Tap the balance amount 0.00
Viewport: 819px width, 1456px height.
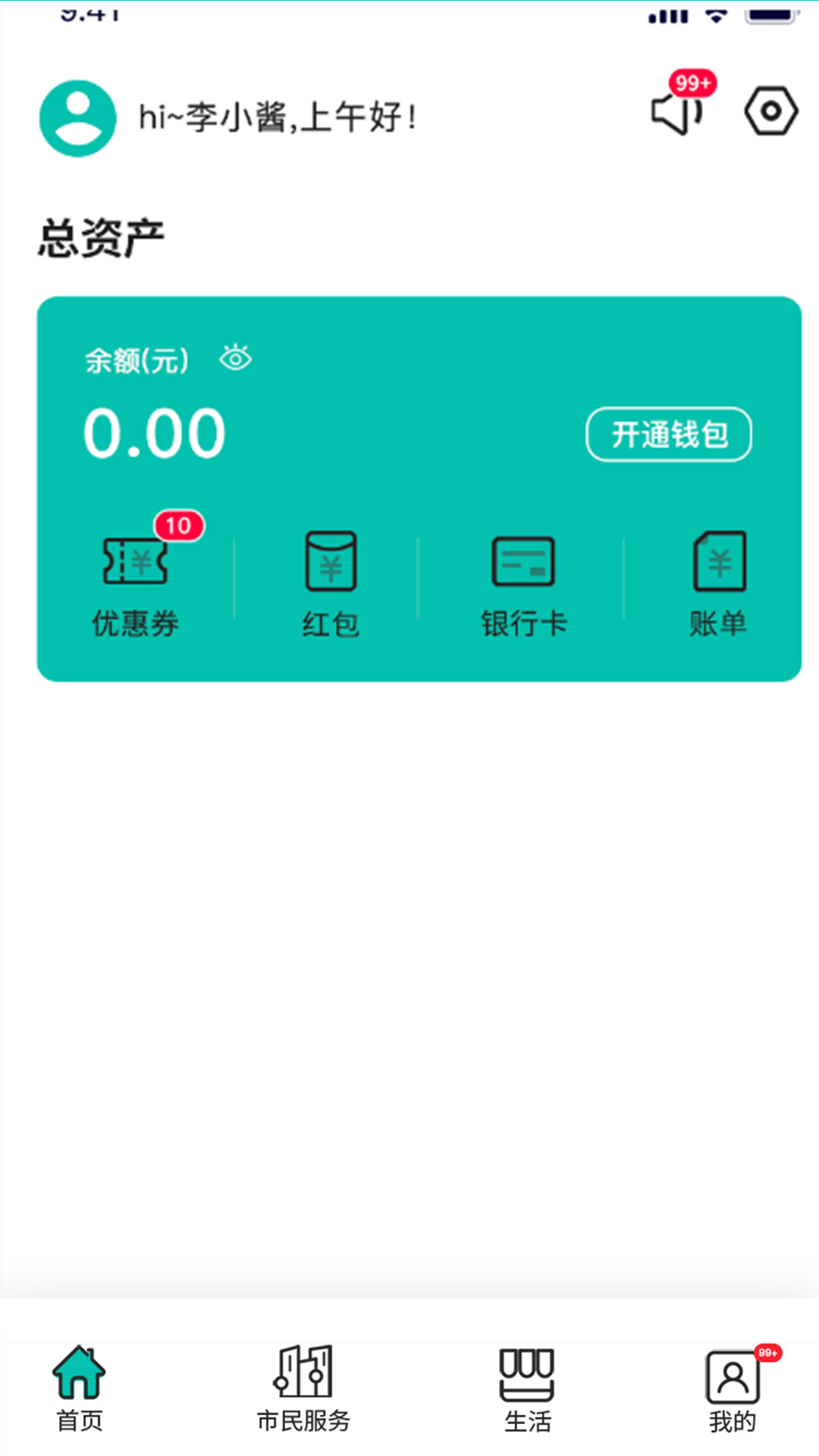[154, 432]
